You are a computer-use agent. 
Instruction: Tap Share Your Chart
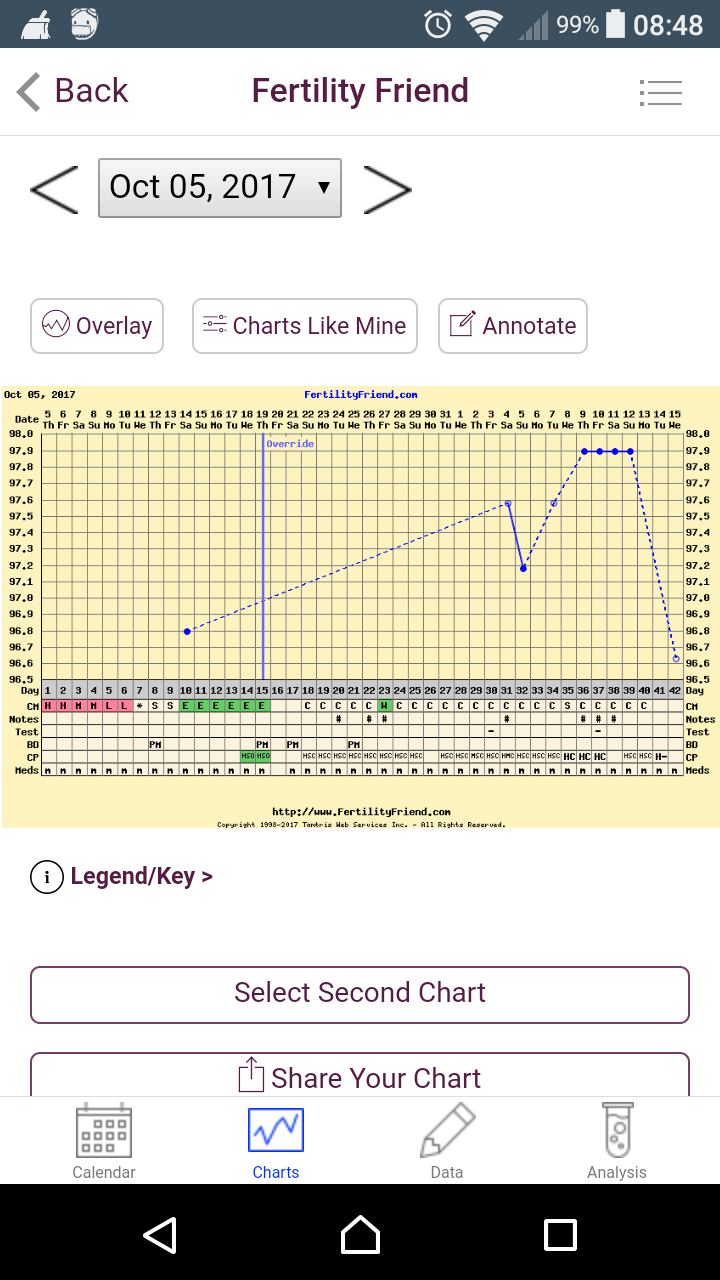(x=360, y=1076)
